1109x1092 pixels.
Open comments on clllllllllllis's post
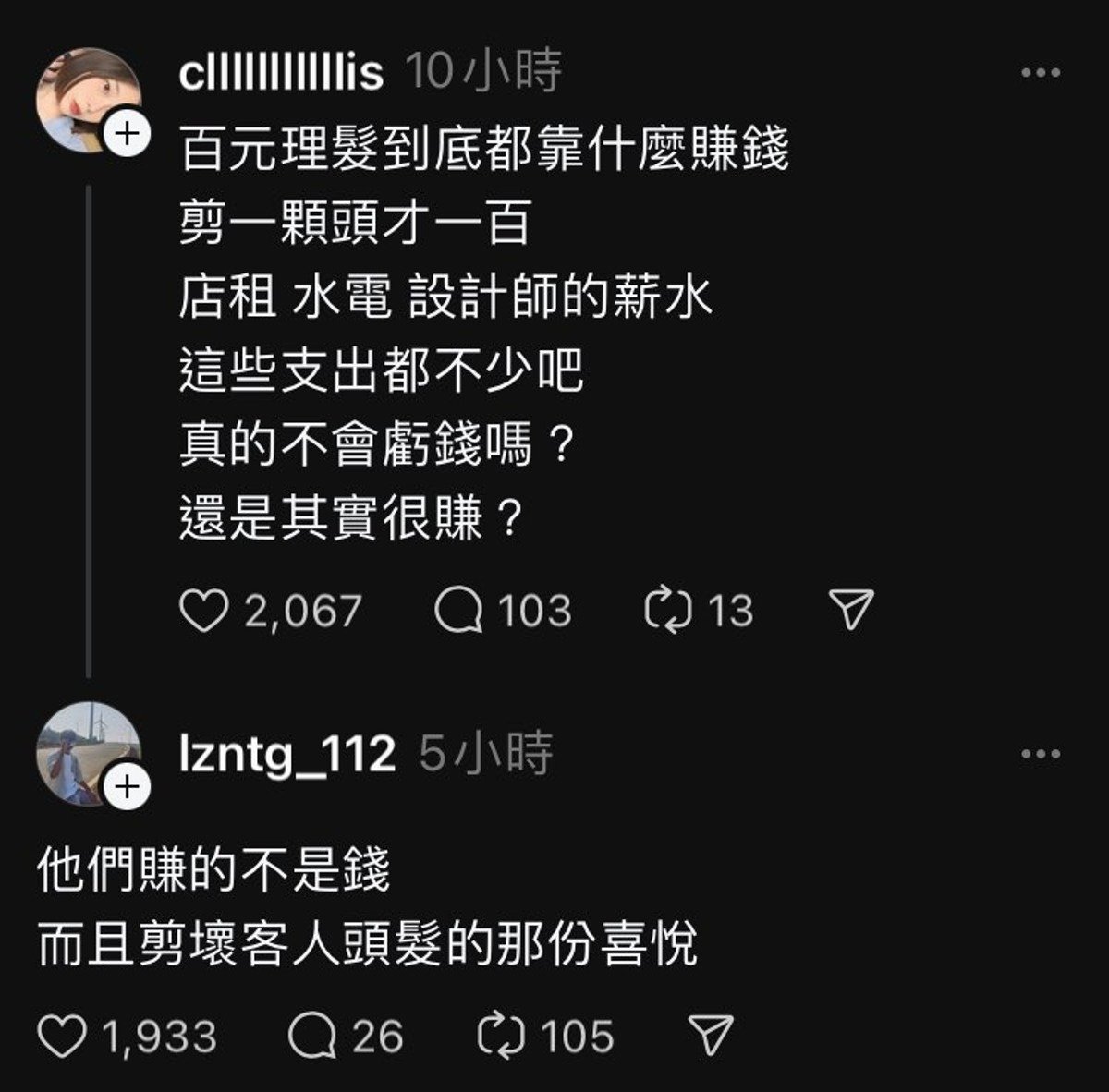click(x=458, y=611)
